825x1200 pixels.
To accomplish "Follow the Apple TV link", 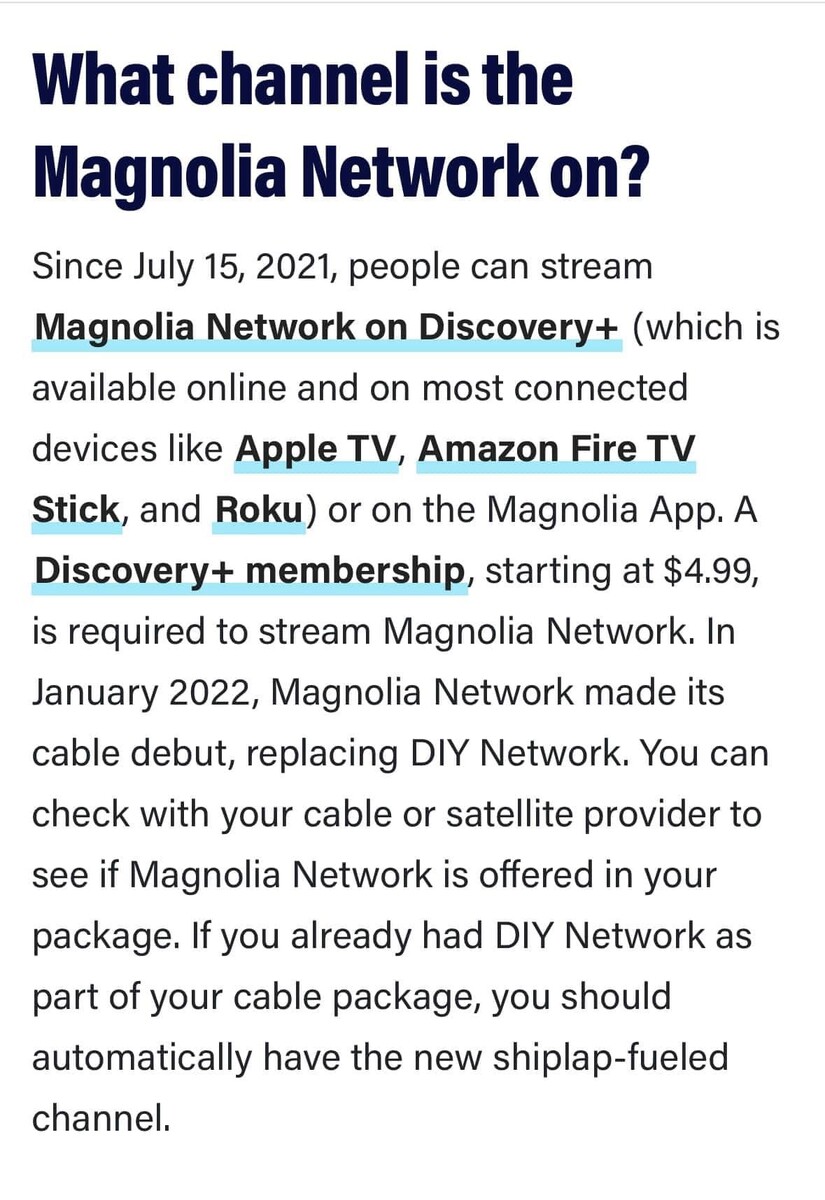I will pyautogui.click(x=316, y=449).
